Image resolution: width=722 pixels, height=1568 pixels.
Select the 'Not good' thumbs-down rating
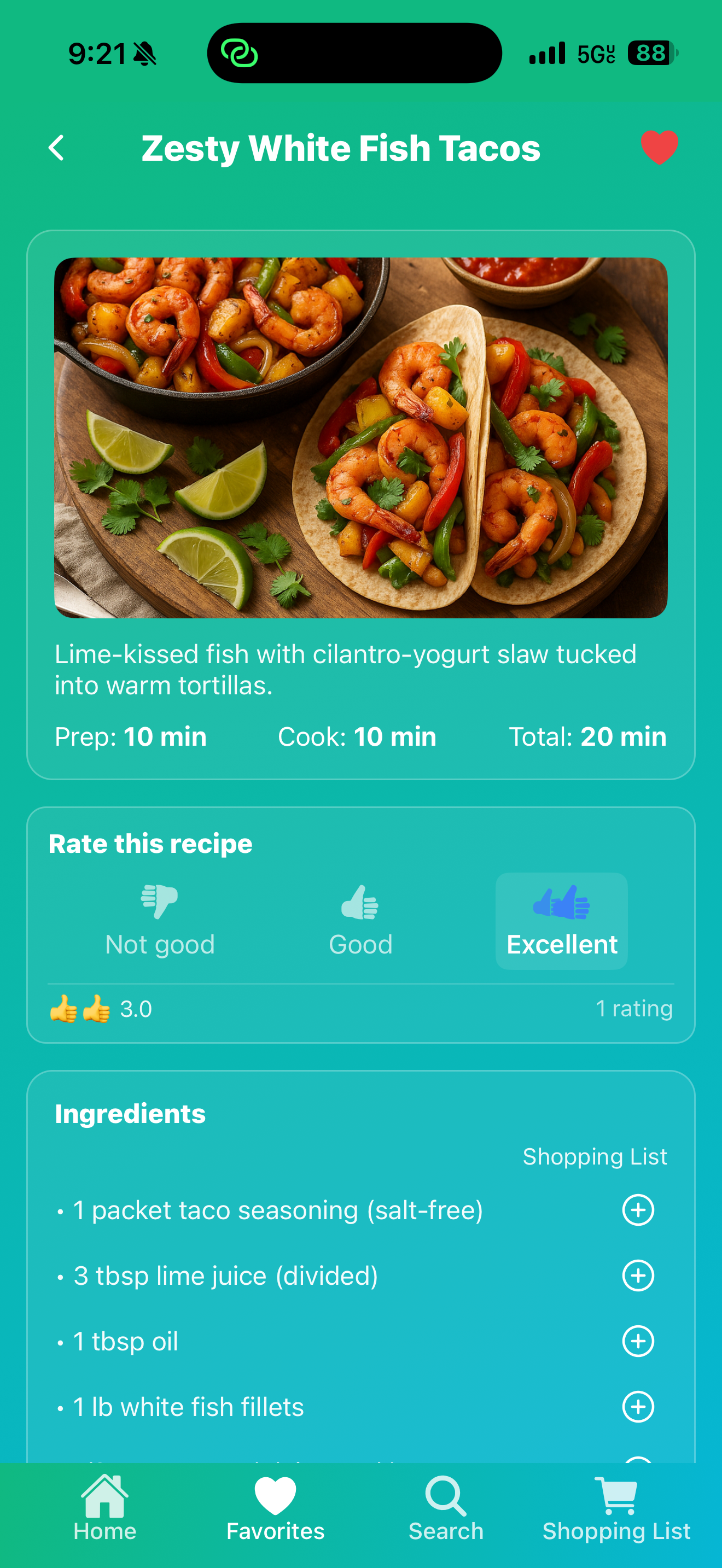[160, 919]
